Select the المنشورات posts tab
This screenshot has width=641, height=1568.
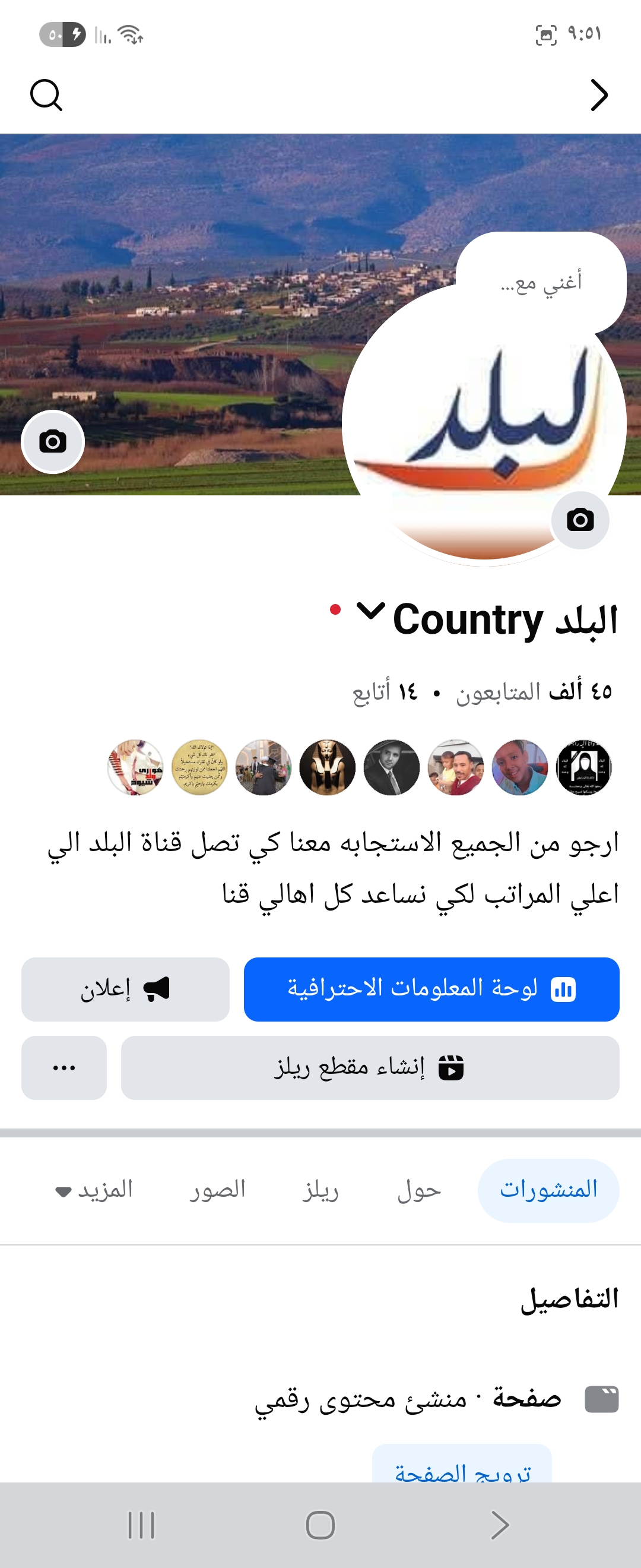click(x=548, y=1190)
